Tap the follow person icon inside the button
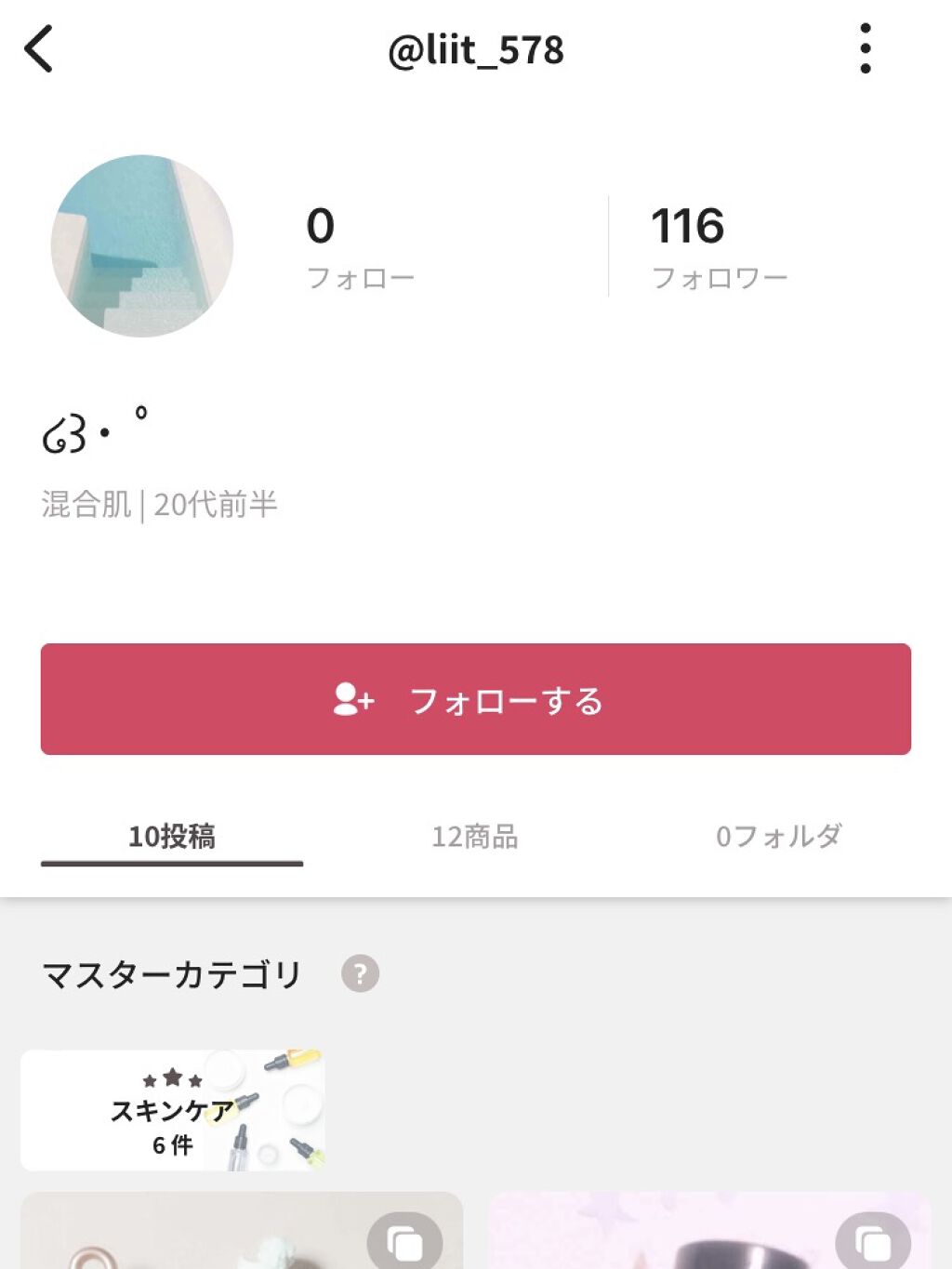The width and height of the screenshot is (952, 1269). [352, 701]
